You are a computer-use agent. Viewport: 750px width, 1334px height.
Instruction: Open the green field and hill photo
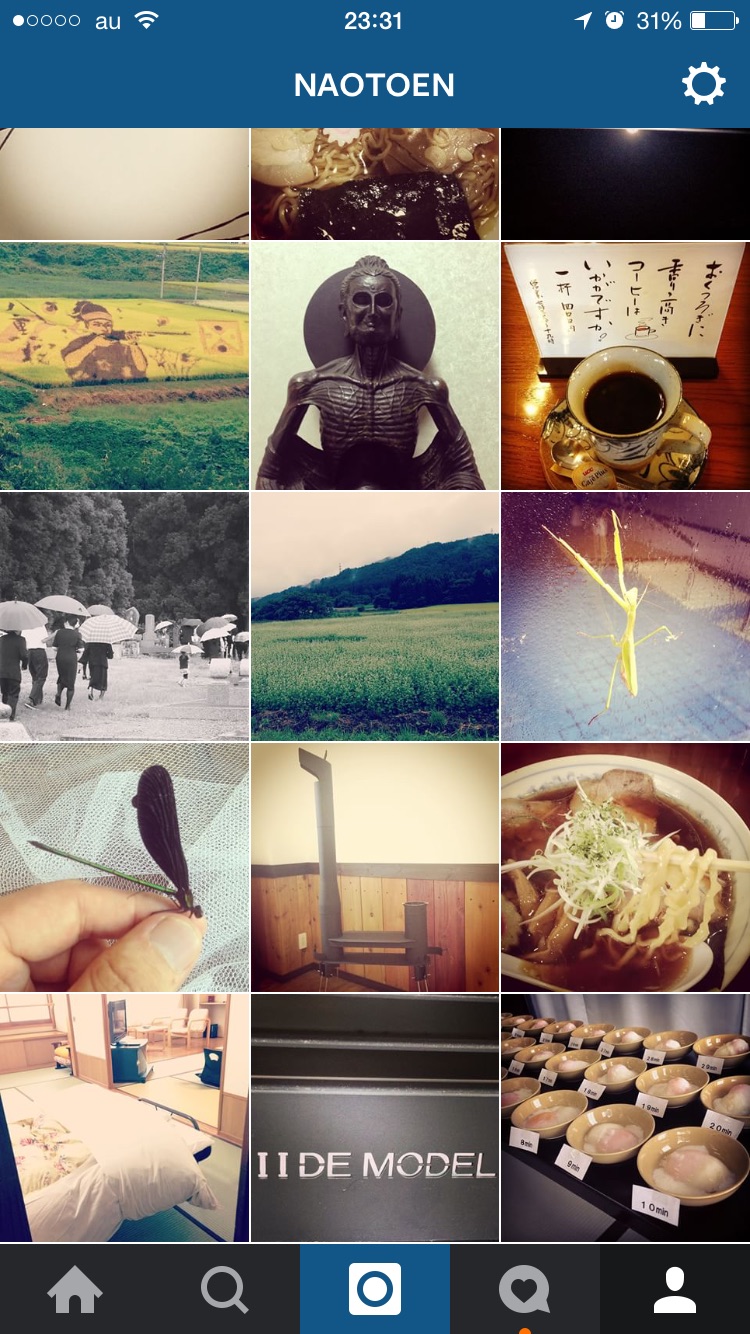click(375, 616)
